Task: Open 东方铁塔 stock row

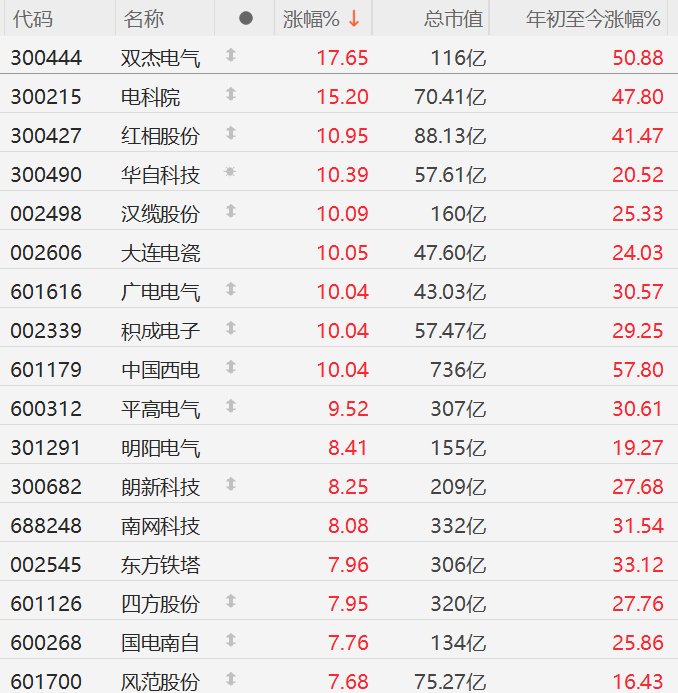Action: [160, 565]
